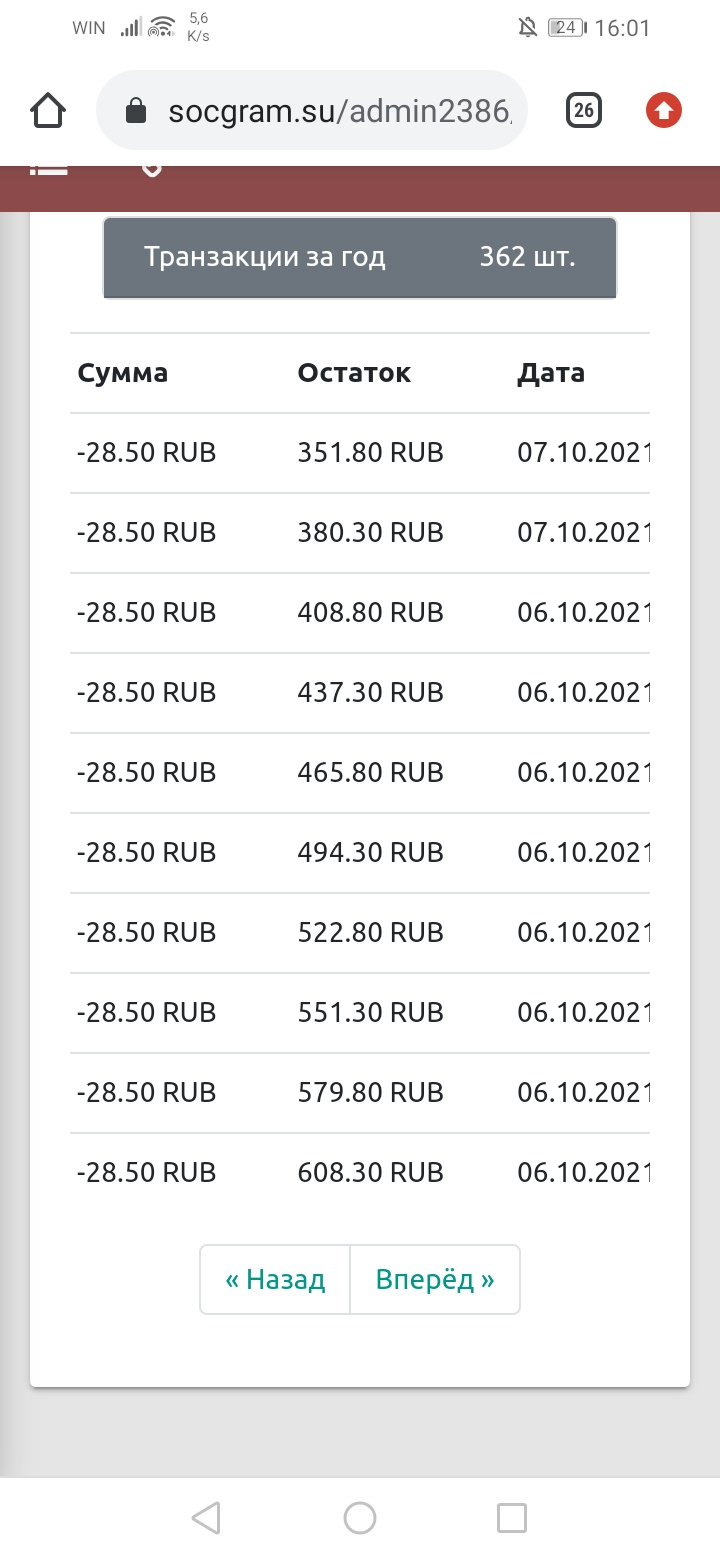Screen dimensions: 720x1560
Task: Go to previous page with « Назад
Action: pyautogui.click(x=275, y=1279)
